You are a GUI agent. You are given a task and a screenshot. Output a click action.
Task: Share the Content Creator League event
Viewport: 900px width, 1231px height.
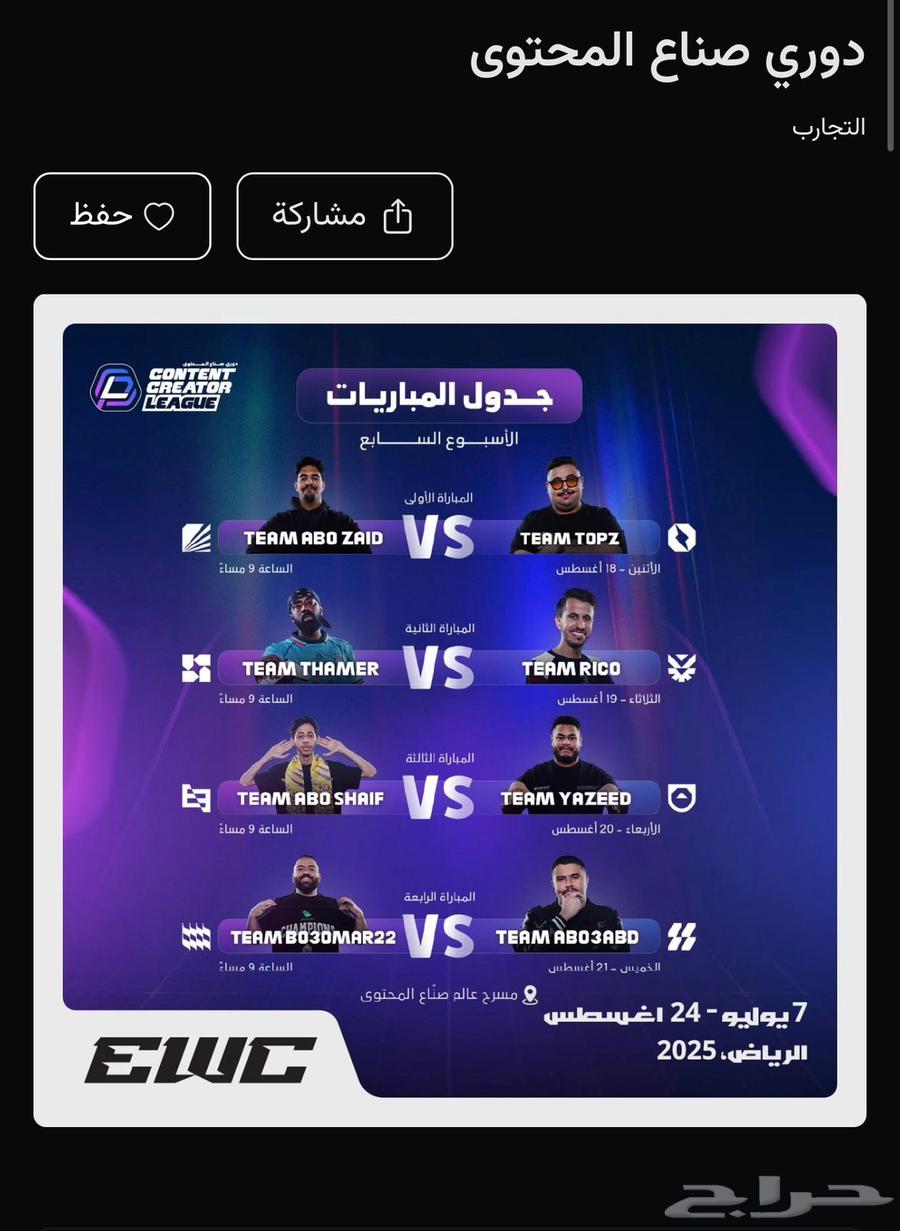click(x=344, y=216)
